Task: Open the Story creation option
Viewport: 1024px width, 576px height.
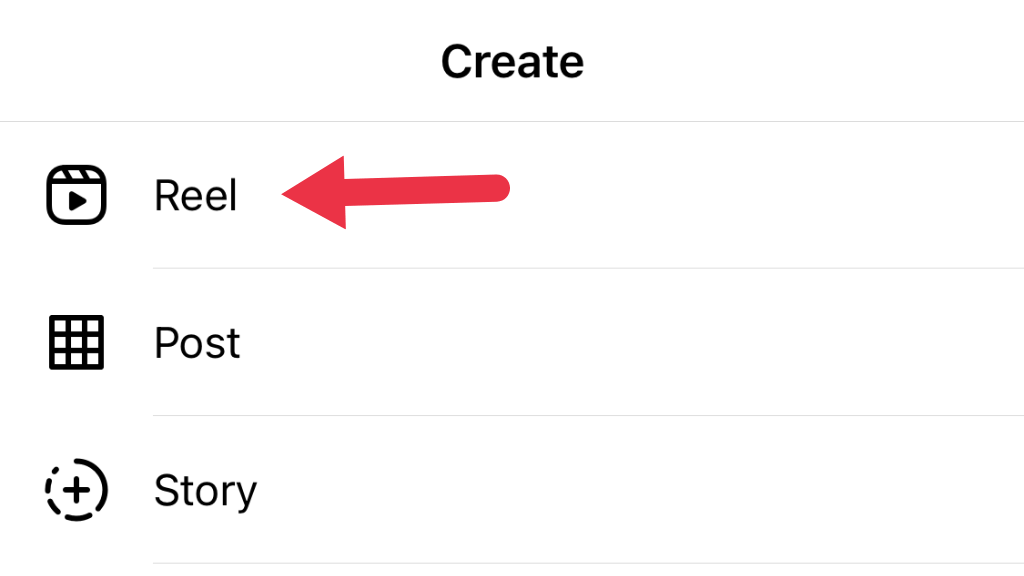Action: [205, 491]
